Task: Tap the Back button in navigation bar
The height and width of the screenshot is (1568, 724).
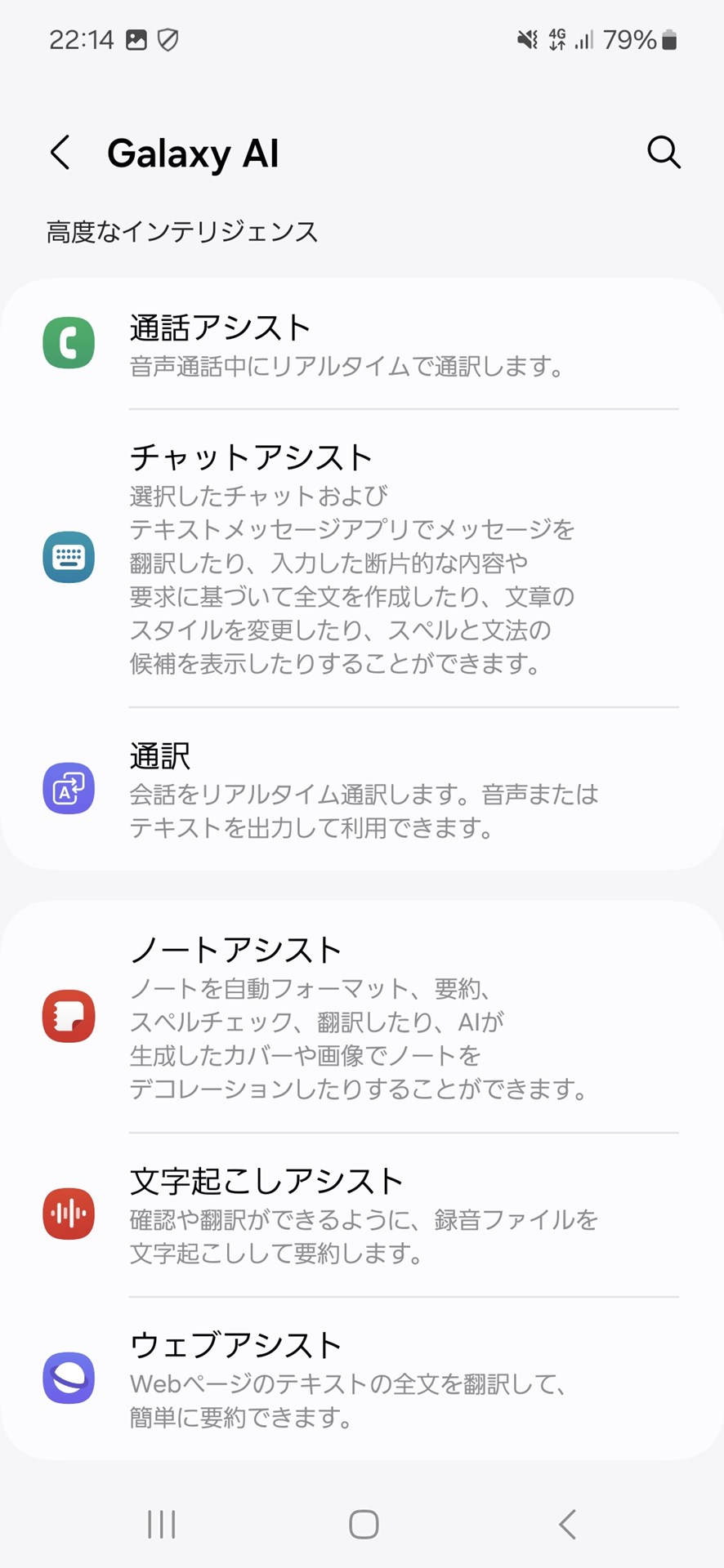Action: pos(566,1524)
